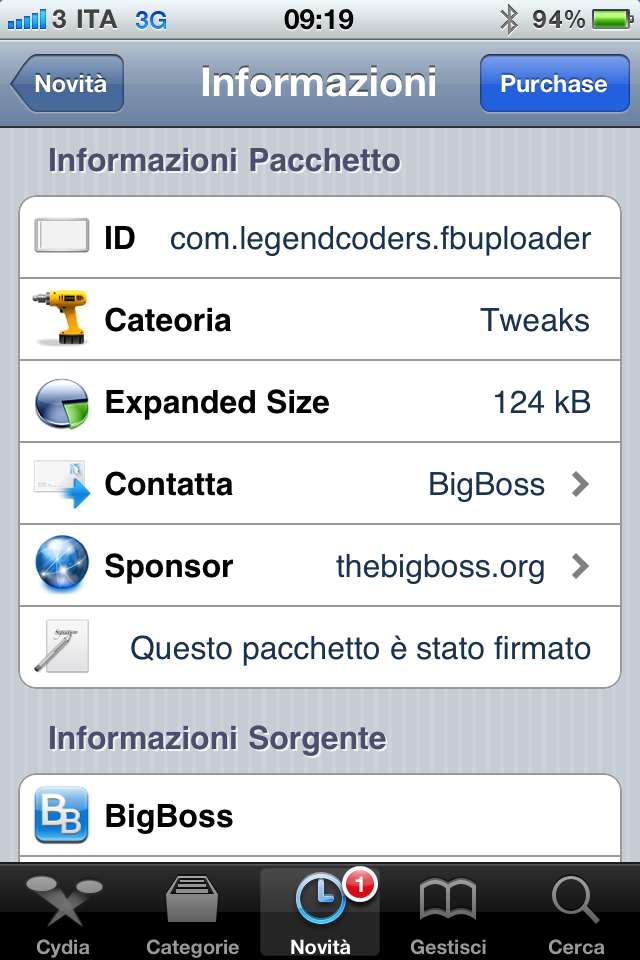Tap the Purchase button
This screenshot has width=640, height=960.
coord(553,84)
